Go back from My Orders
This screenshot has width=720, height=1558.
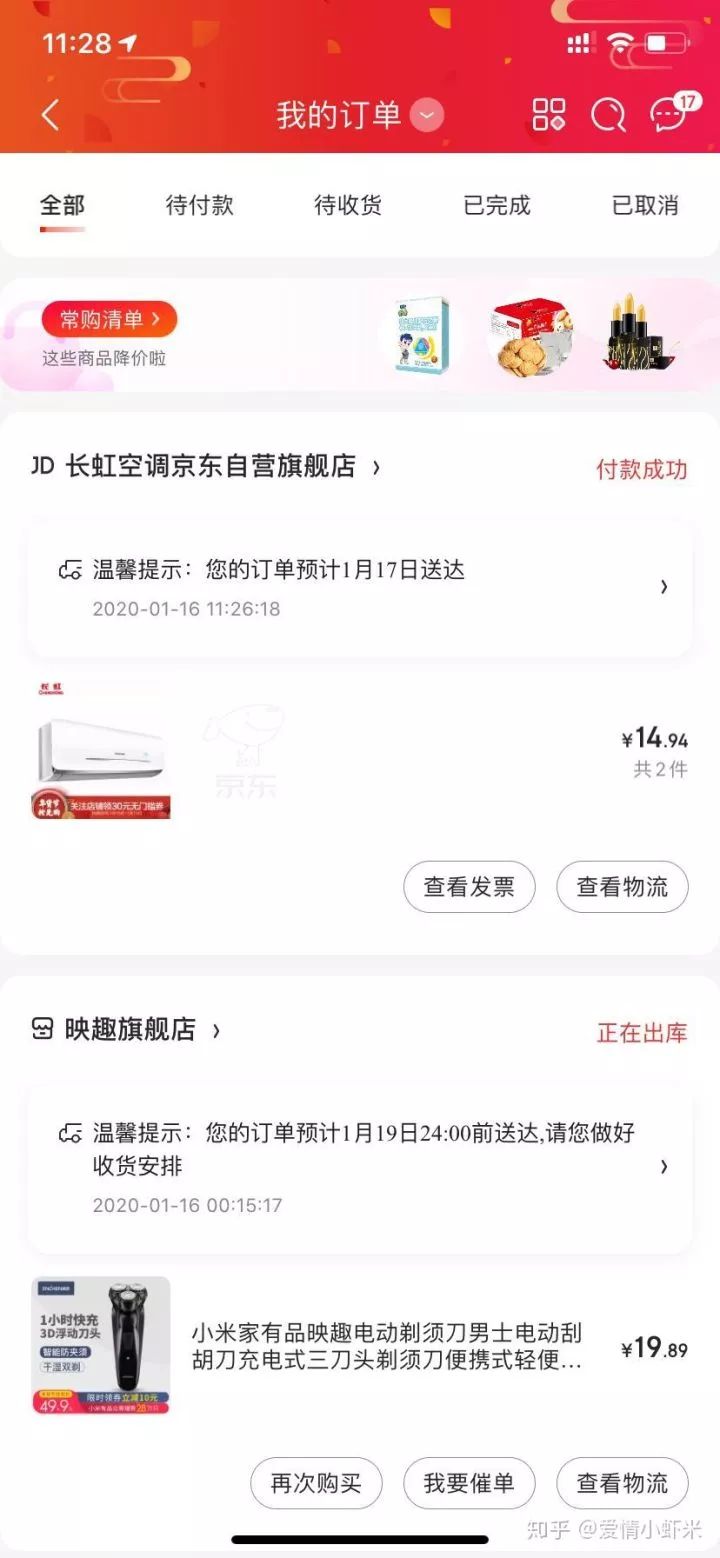[x=50, y=115]
